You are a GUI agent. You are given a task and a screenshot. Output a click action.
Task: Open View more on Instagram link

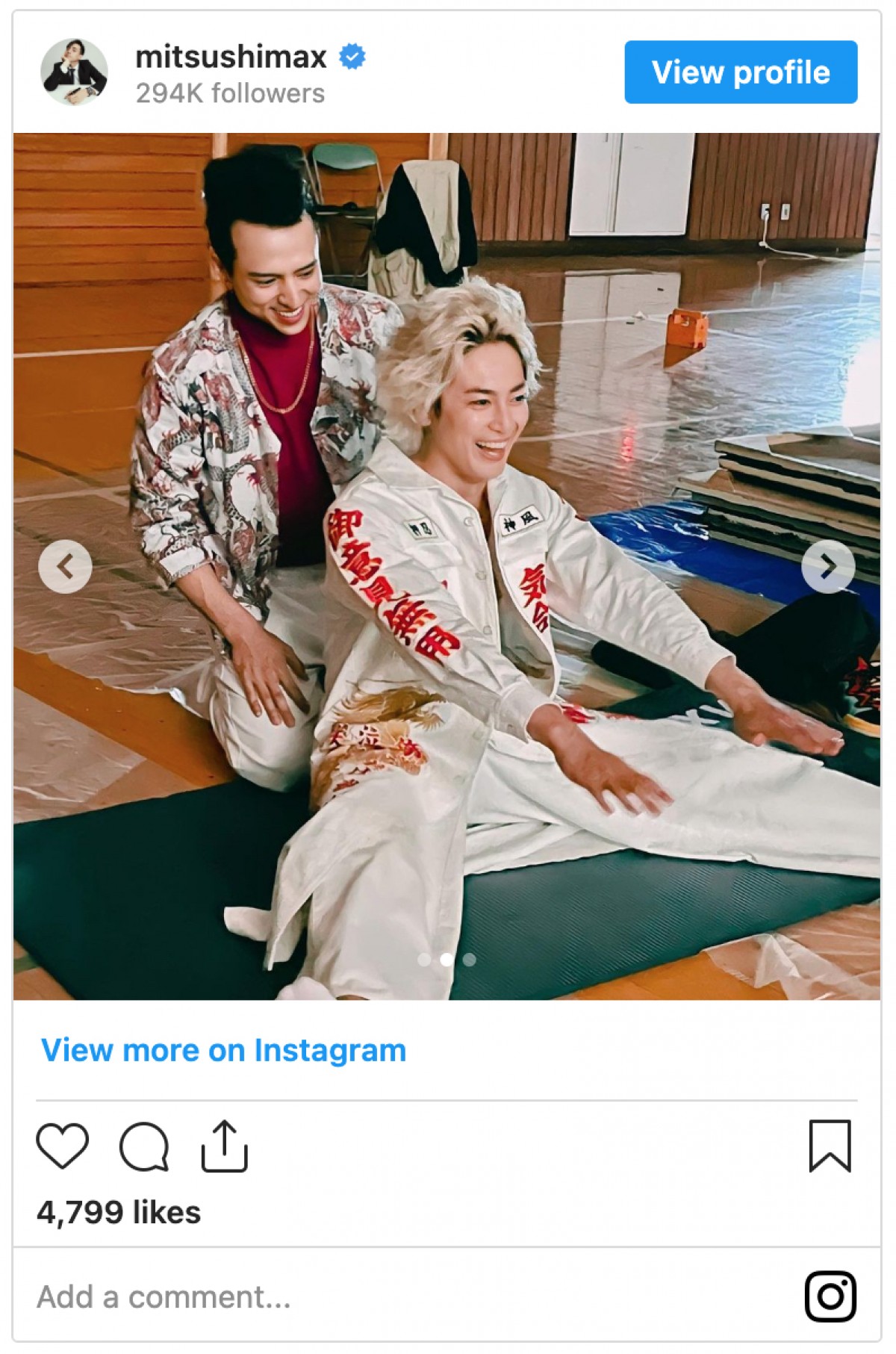point(223,1050)
